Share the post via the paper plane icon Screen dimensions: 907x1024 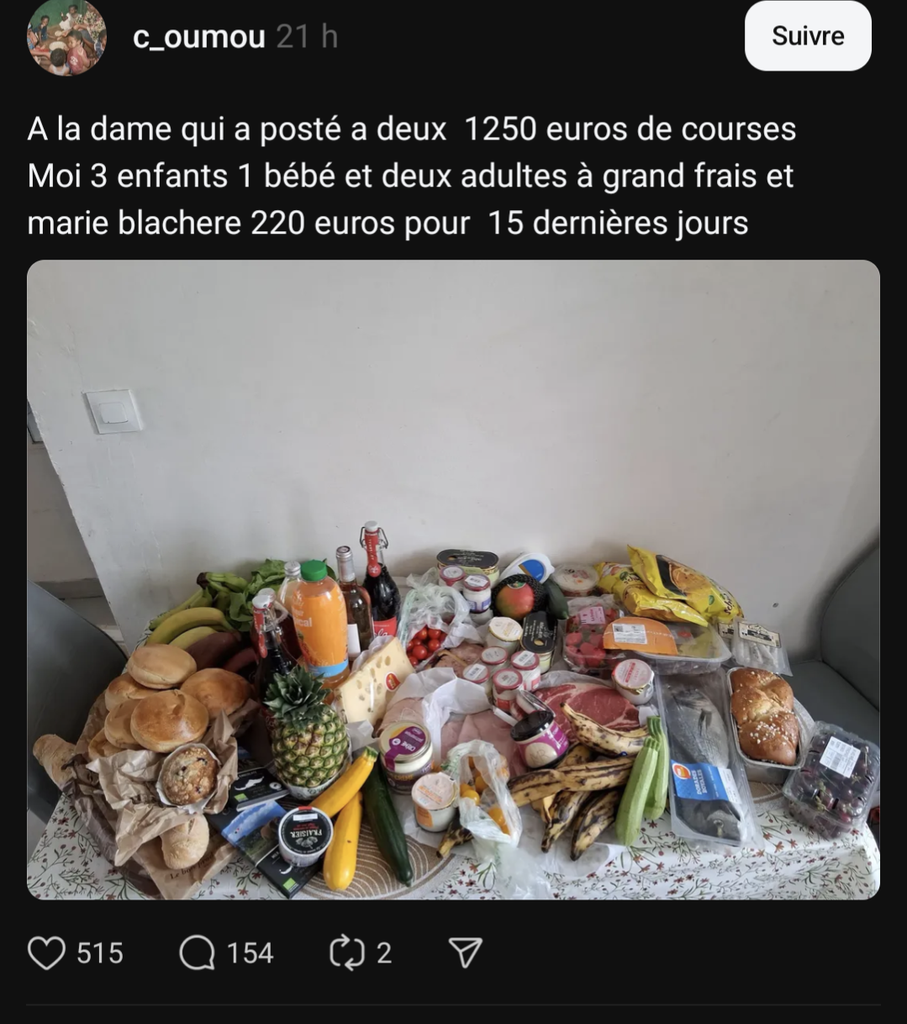(465, 953)
